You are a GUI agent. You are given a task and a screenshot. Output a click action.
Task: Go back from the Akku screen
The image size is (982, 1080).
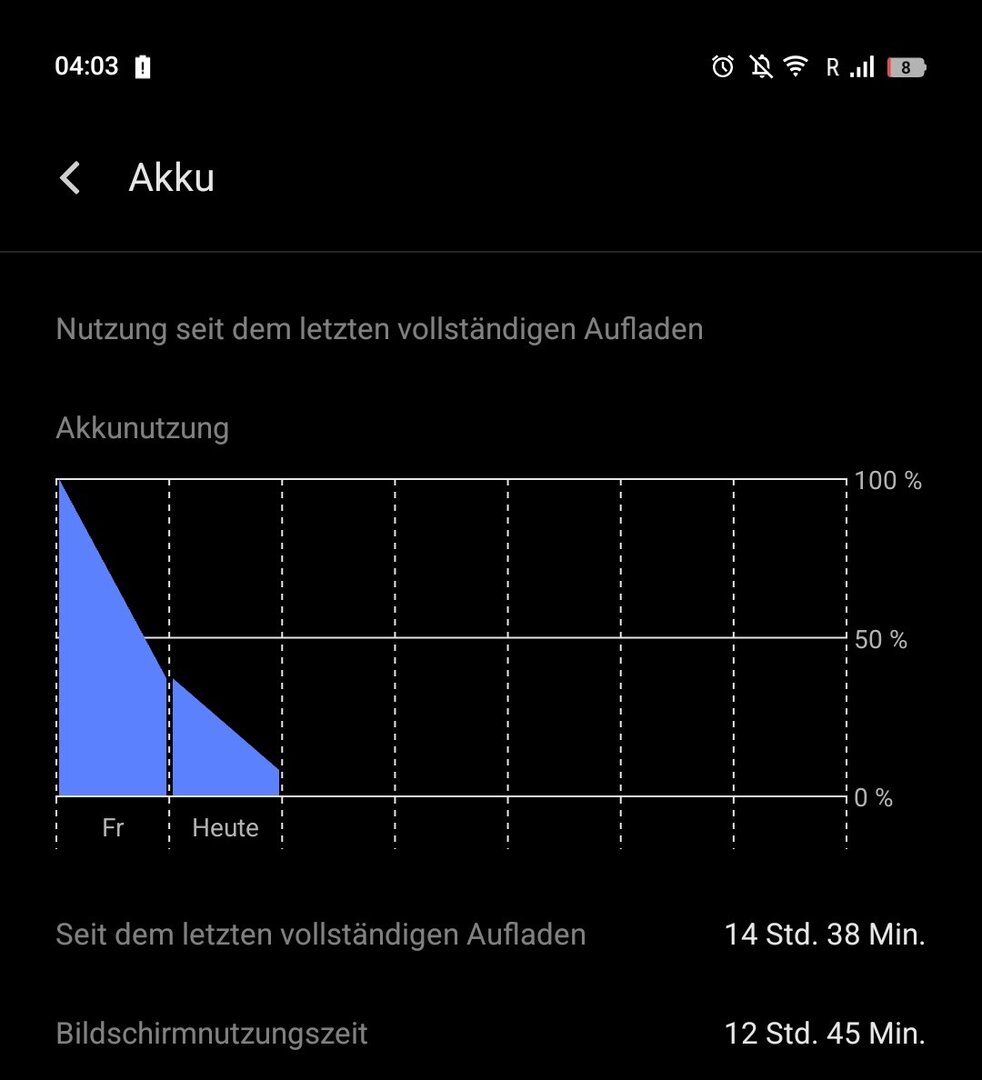click(70, 179)
